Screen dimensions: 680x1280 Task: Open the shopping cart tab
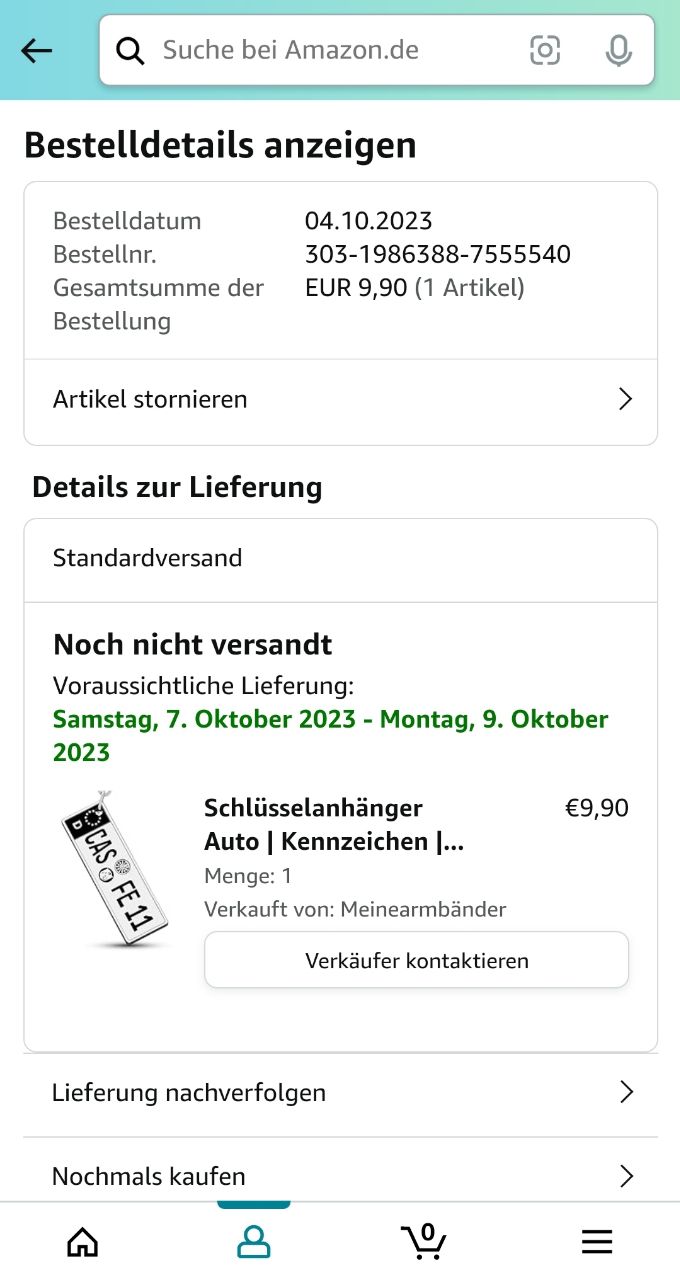click(x=425, y=1242)
